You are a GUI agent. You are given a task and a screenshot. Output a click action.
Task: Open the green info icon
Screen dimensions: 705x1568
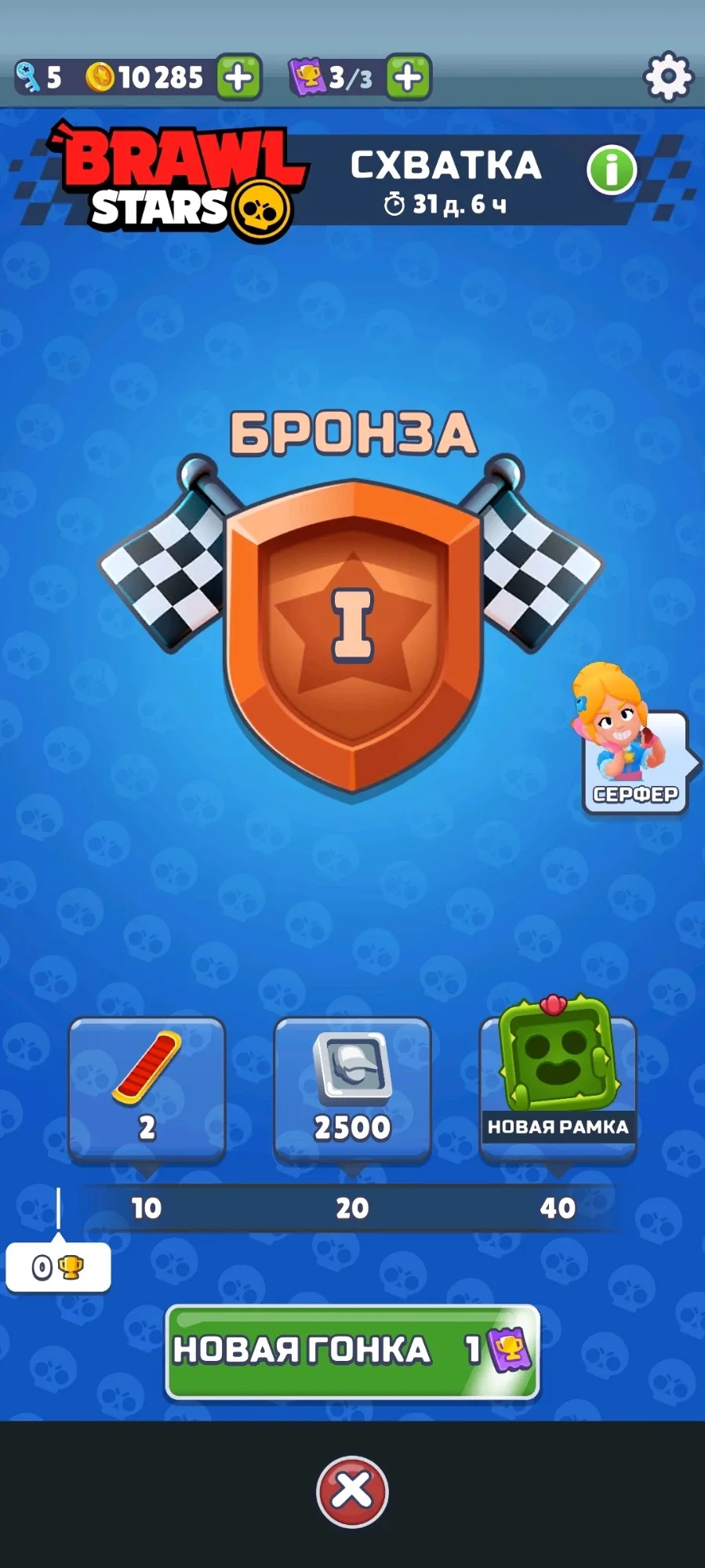pos(612,169)
